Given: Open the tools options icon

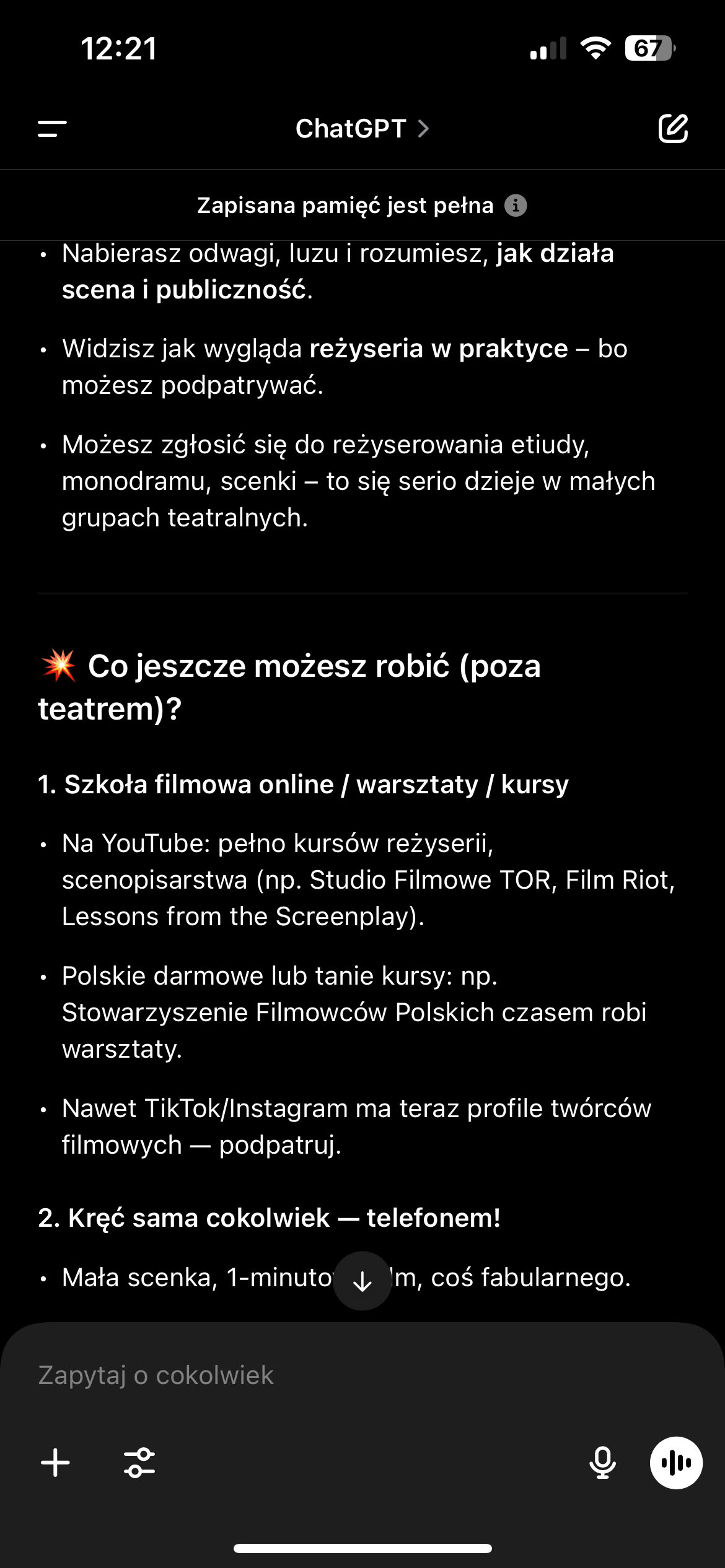Looking at the screenshot, I should (139, 1463).
